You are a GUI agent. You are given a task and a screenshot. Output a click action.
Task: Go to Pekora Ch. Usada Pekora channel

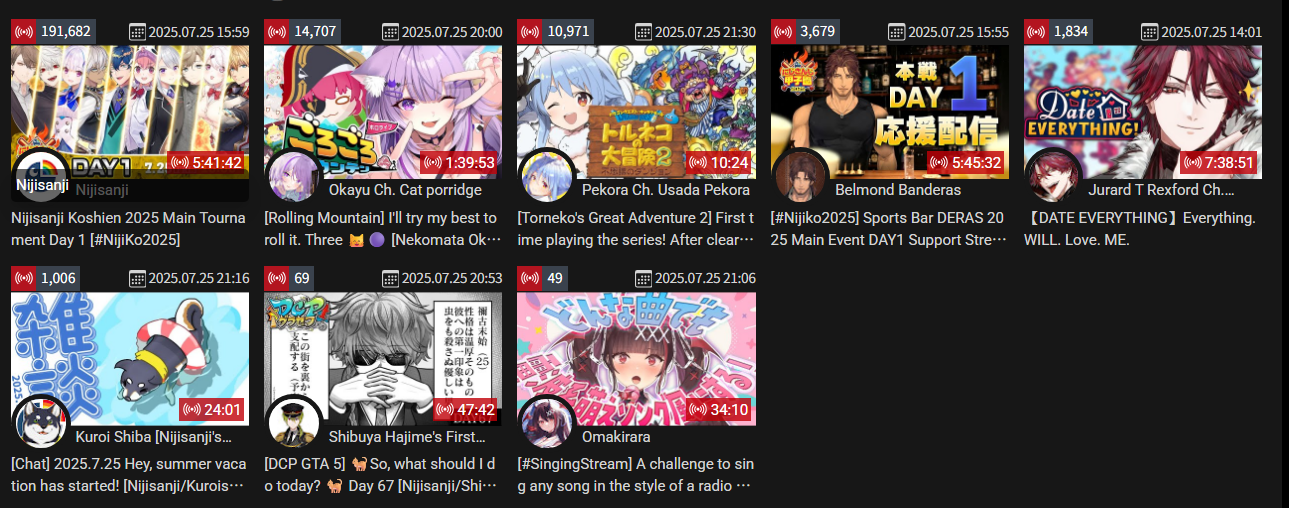[x=665, y=190]
